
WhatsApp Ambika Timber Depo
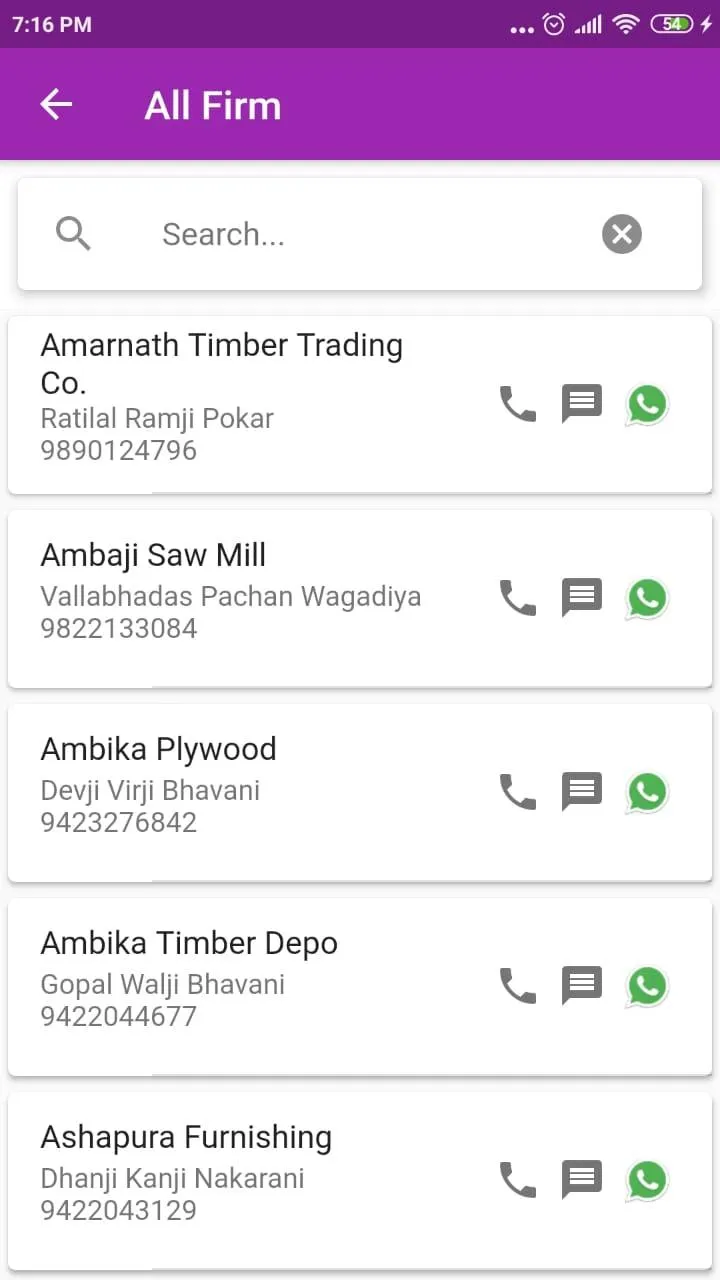coord(647,986)
